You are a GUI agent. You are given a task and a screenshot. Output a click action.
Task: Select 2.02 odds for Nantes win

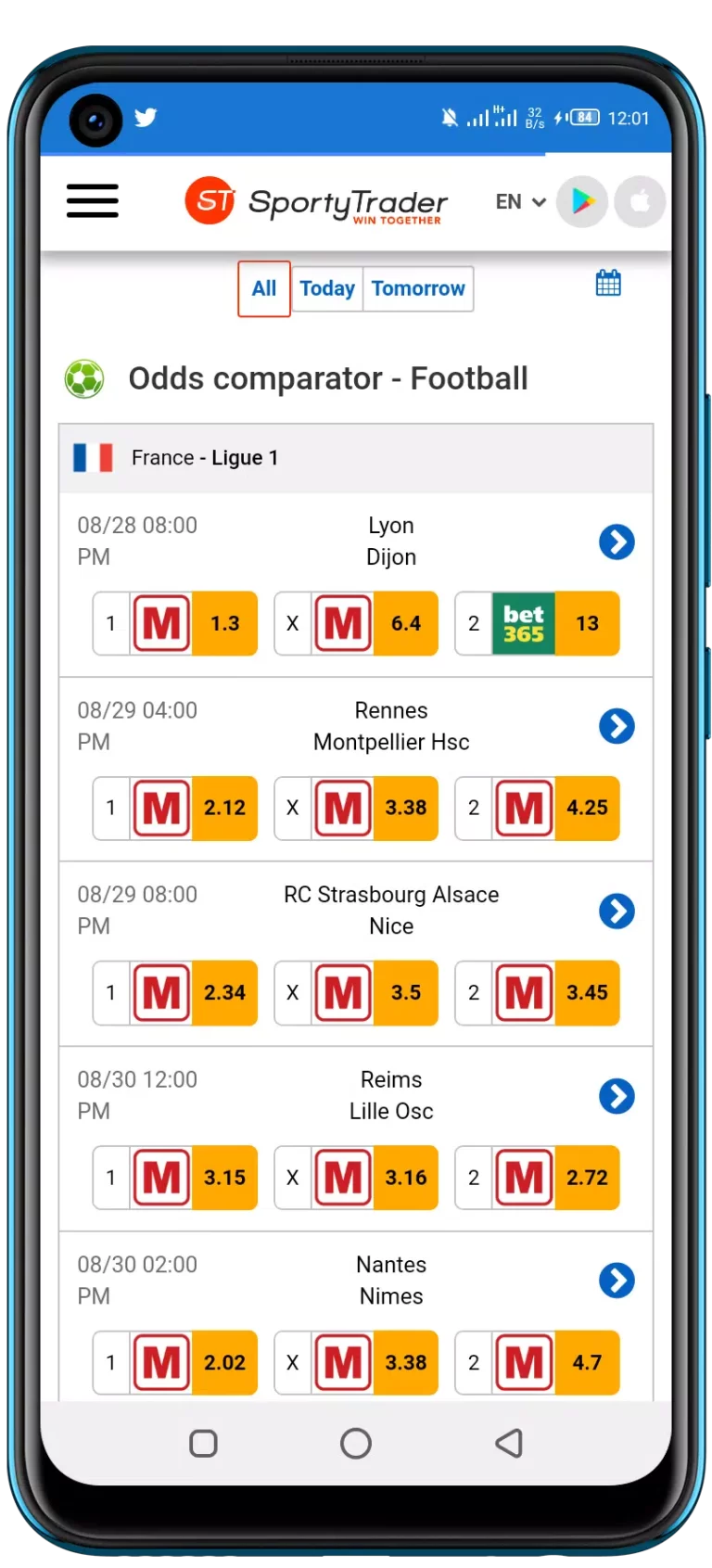(x=175, y=1363)
